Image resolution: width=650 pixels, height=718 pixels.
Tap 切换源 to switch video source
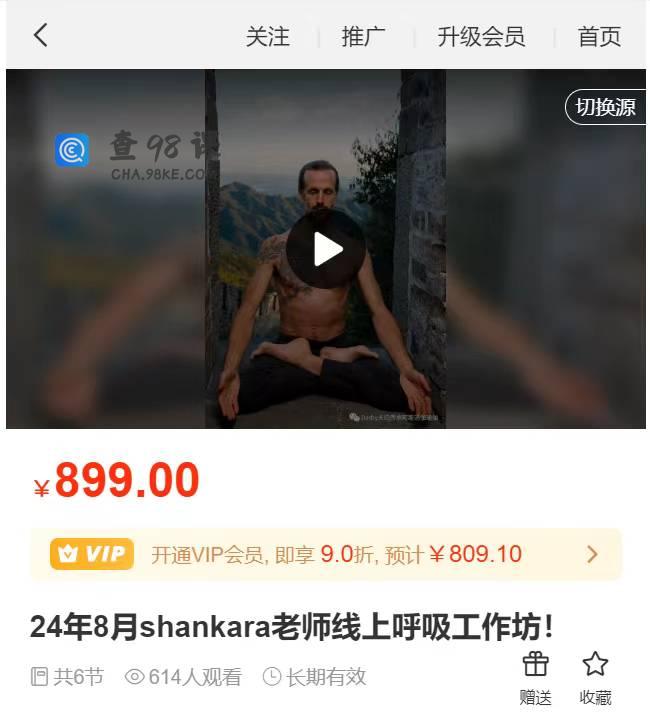click(605, 107)
